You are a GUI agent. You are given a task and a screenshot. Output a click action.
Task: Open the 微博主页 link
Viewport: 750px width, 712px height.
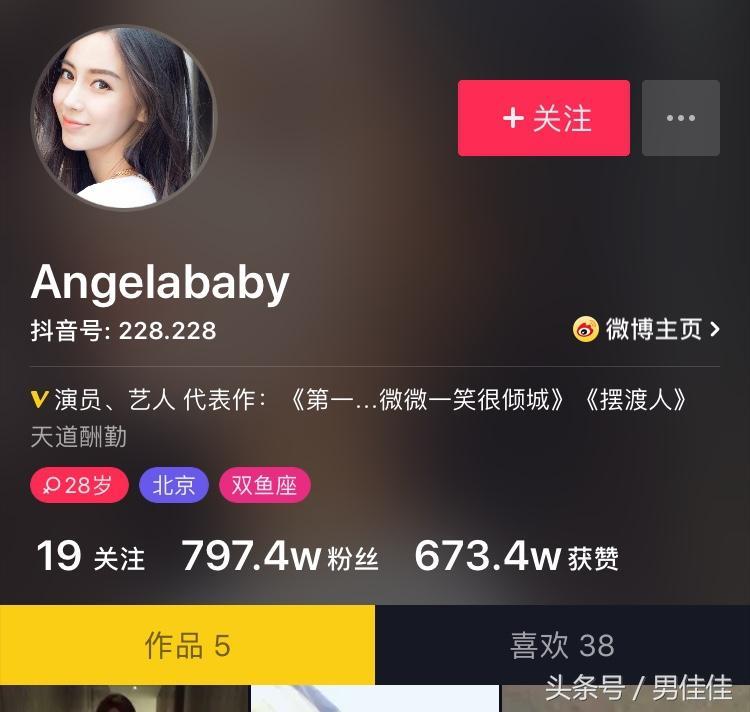[647, 329]
